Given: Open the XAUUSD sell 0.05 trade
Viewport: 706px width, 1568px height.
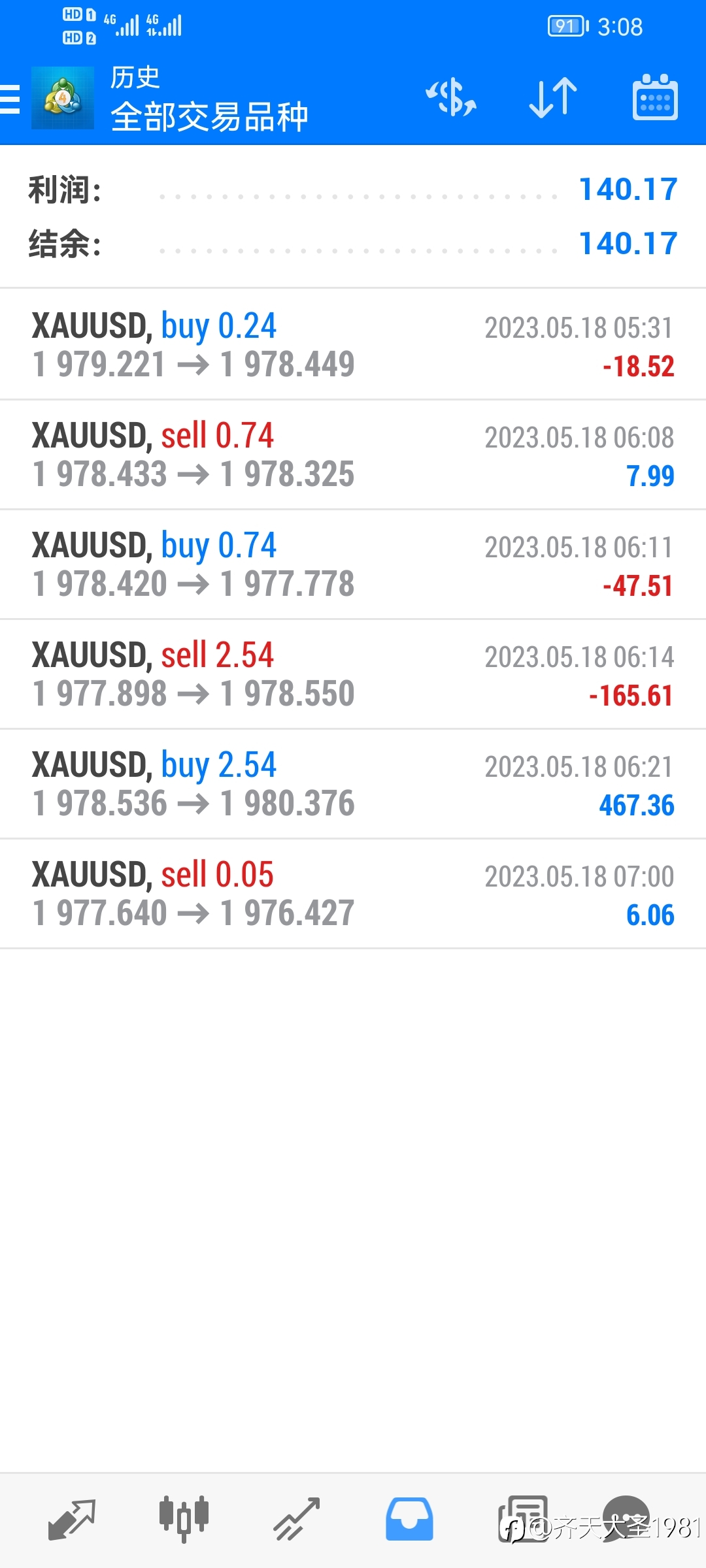Looking at the screenshot, I should (353, 893).
